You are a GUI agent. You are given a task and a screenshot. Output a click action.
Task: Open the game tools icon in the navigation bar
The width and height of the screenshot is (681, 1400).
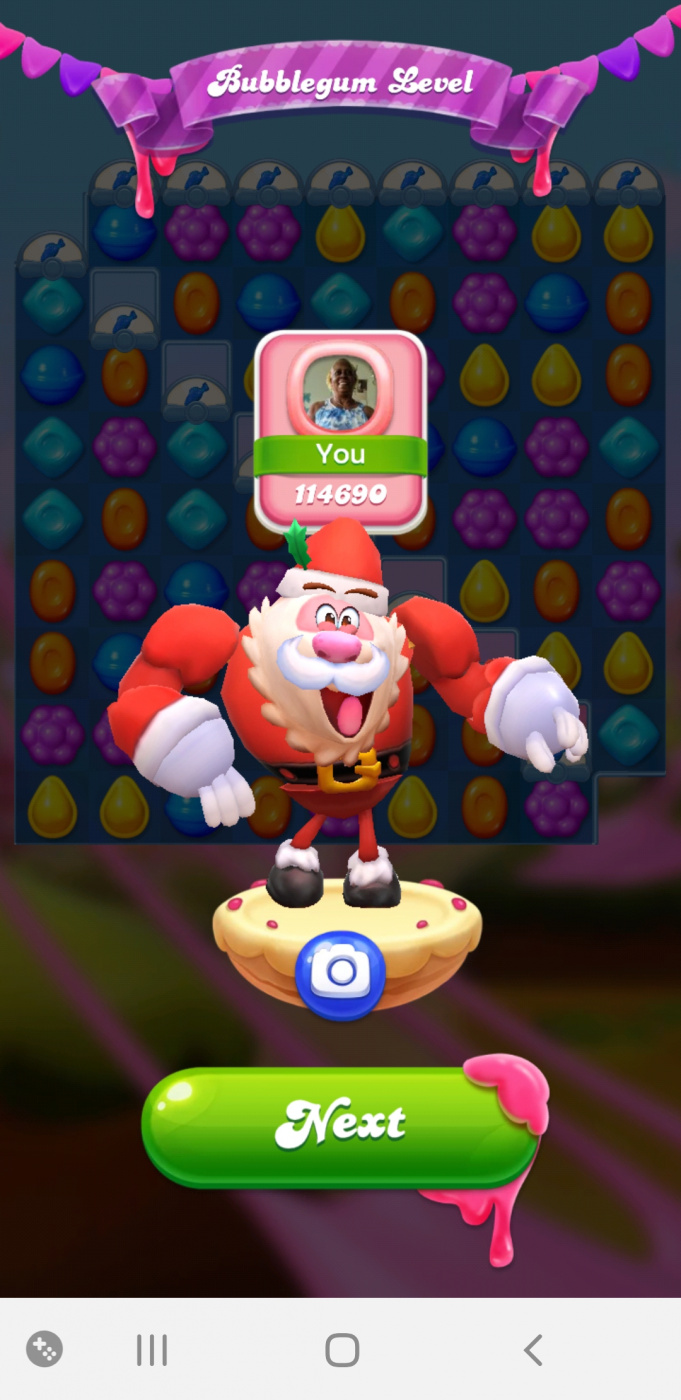tap(45, 1349)
